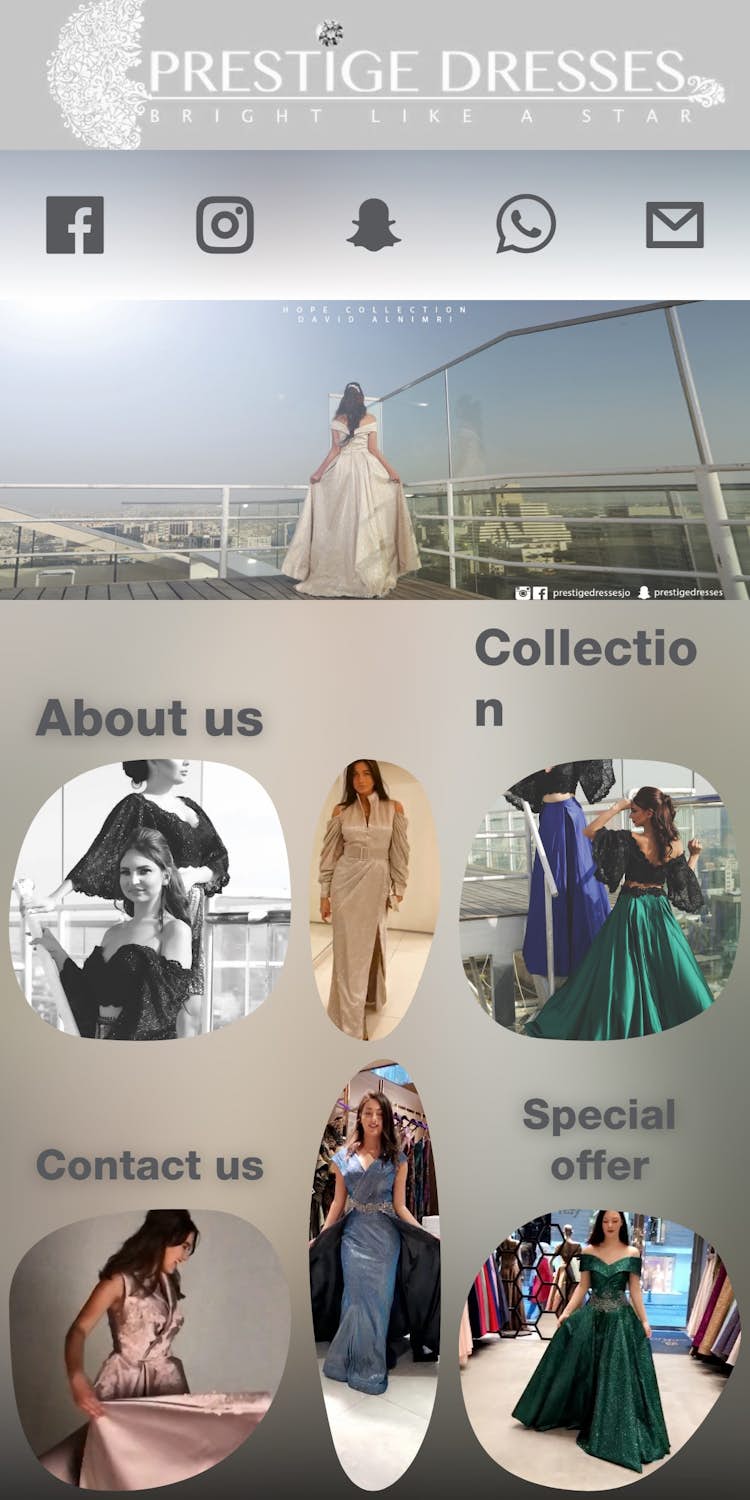Open the Contact us section
The width and height of the screenshot is (750, 1500).
(x=150, y=1164)
